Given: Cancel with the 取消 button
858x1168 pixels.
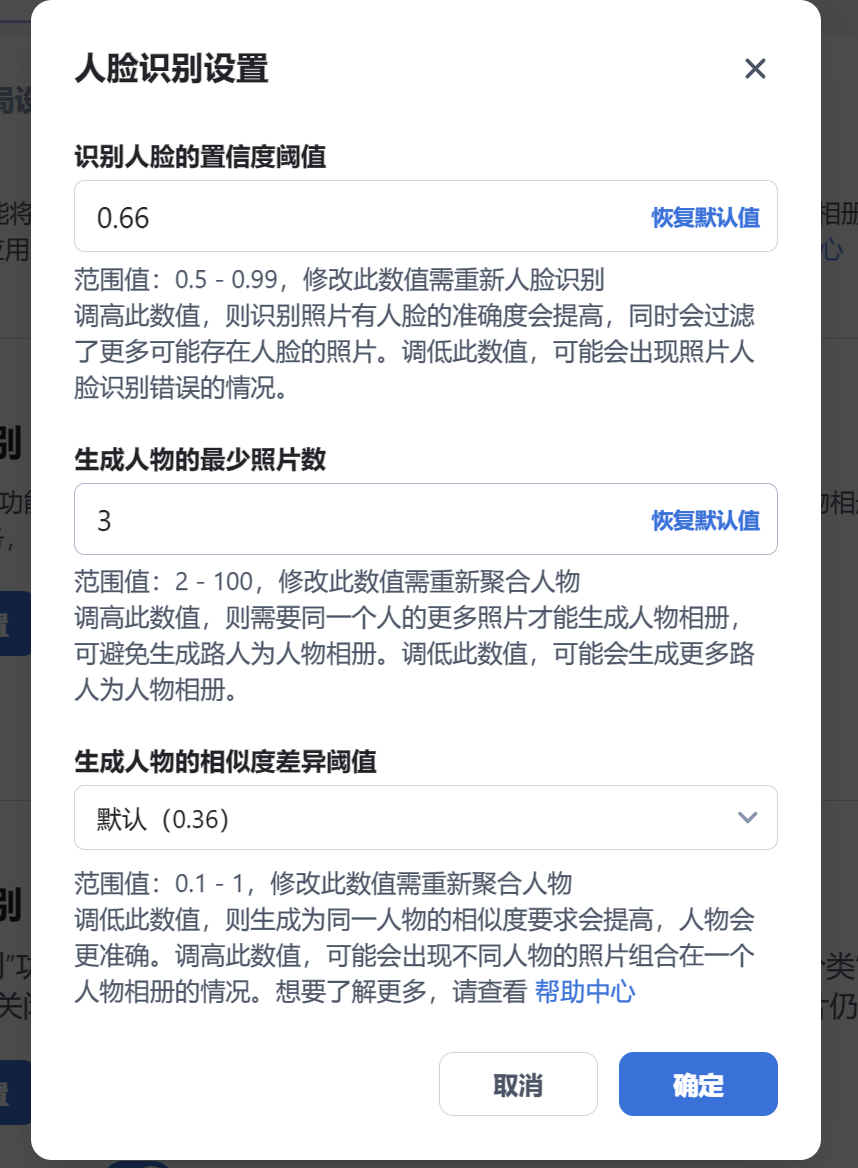Looking at the screenshot, I should click(x=518, y=1085).
